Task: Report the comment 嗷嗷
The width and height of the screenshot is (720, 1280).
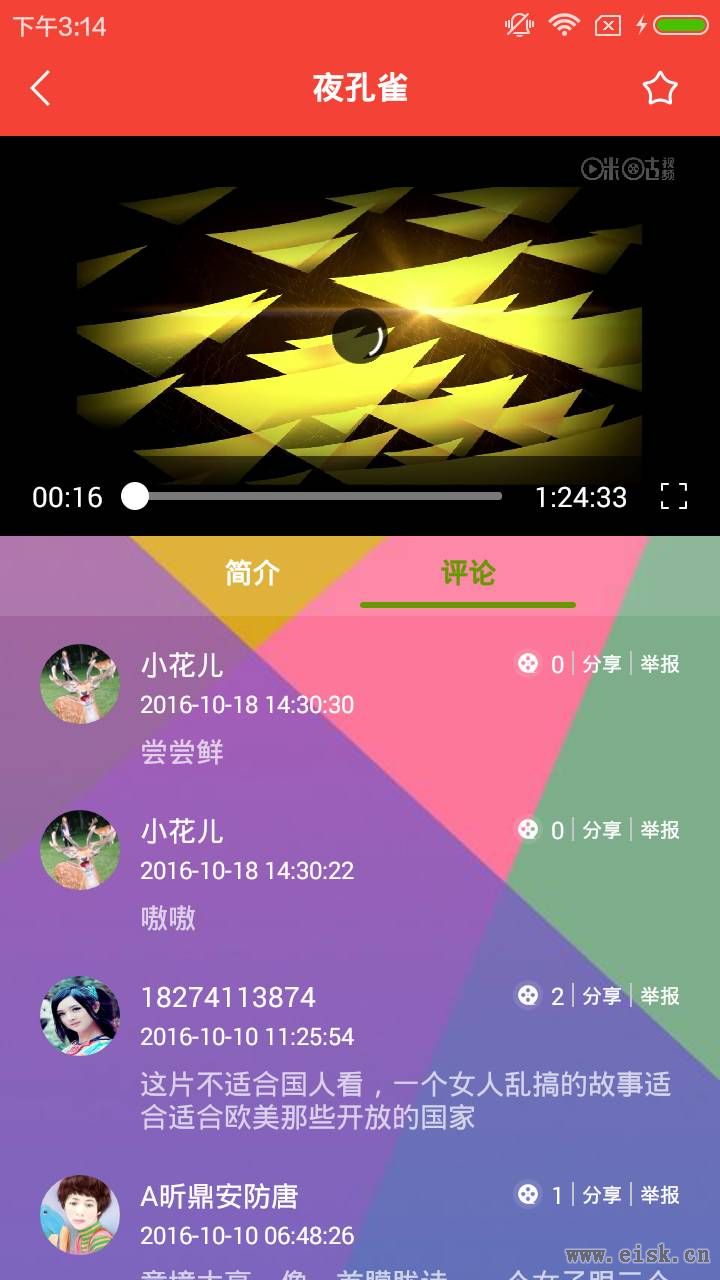Action: point(660,830)
